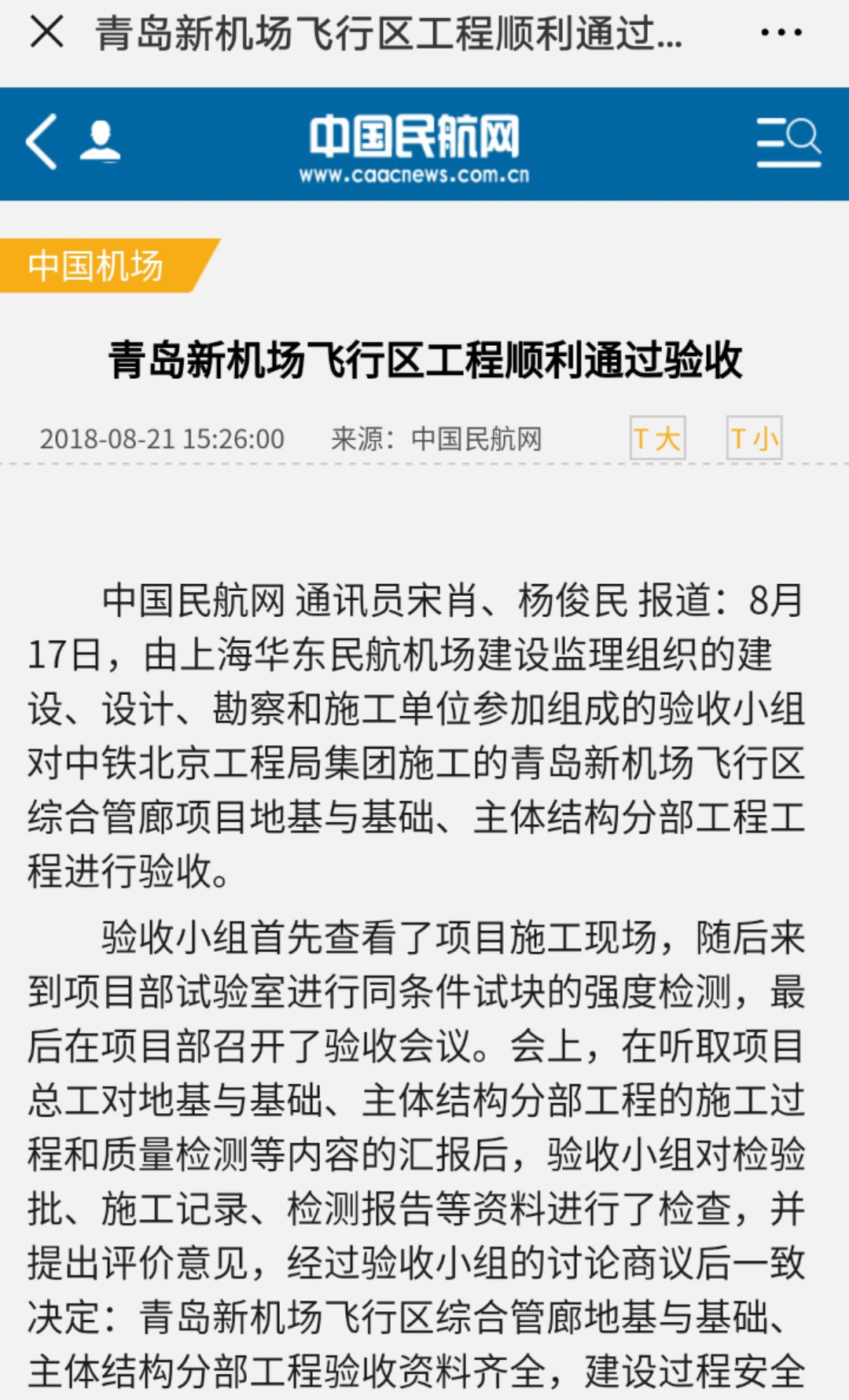
Task: Open the three-dot overflow menu
Action: 781,33
